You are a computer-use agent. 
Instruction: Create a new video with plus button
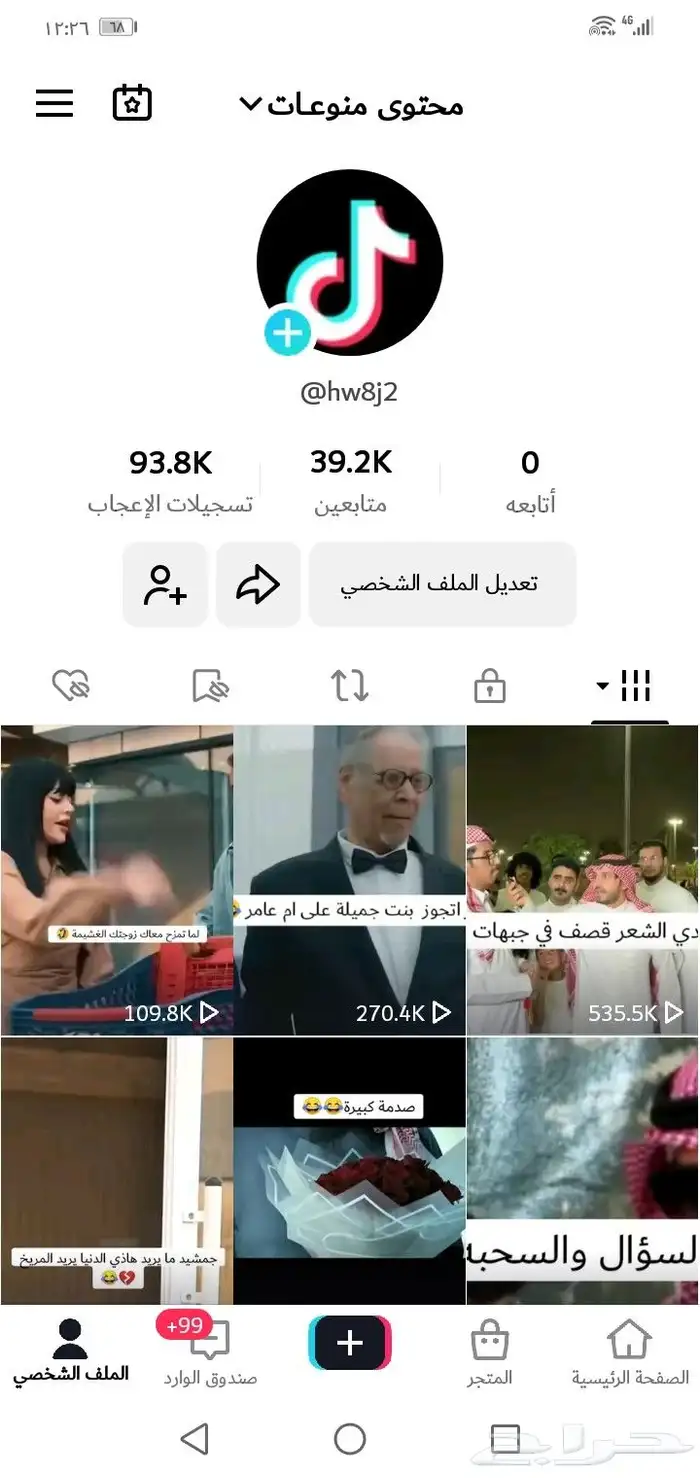(x=350, y=1343)
